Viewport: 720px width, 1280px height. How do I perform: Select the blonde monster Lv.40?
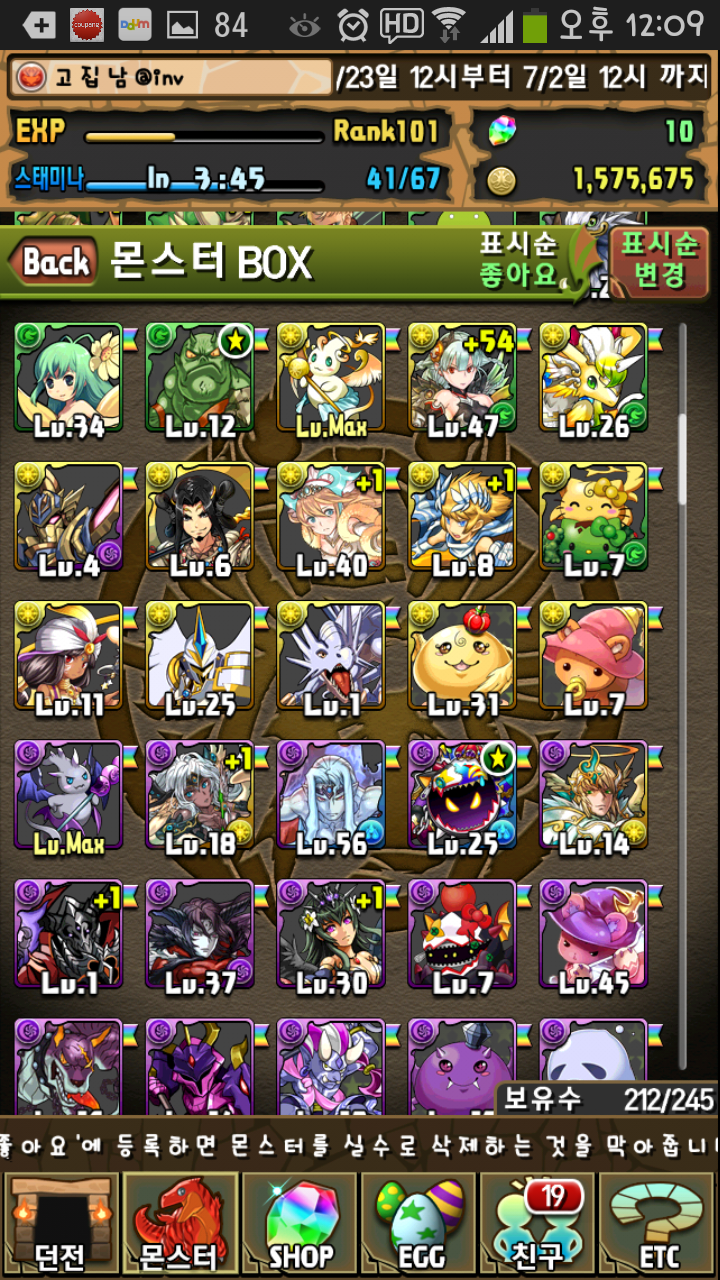(x=331, y=517)
